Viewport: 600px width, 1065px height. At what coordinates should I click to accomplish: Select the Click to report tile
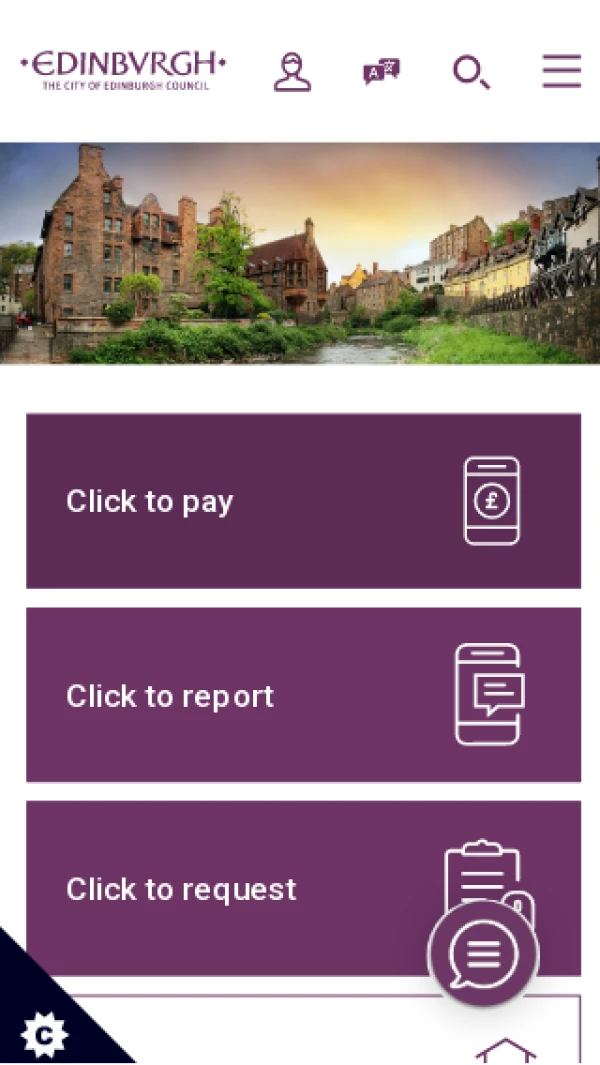coord(303,695)
